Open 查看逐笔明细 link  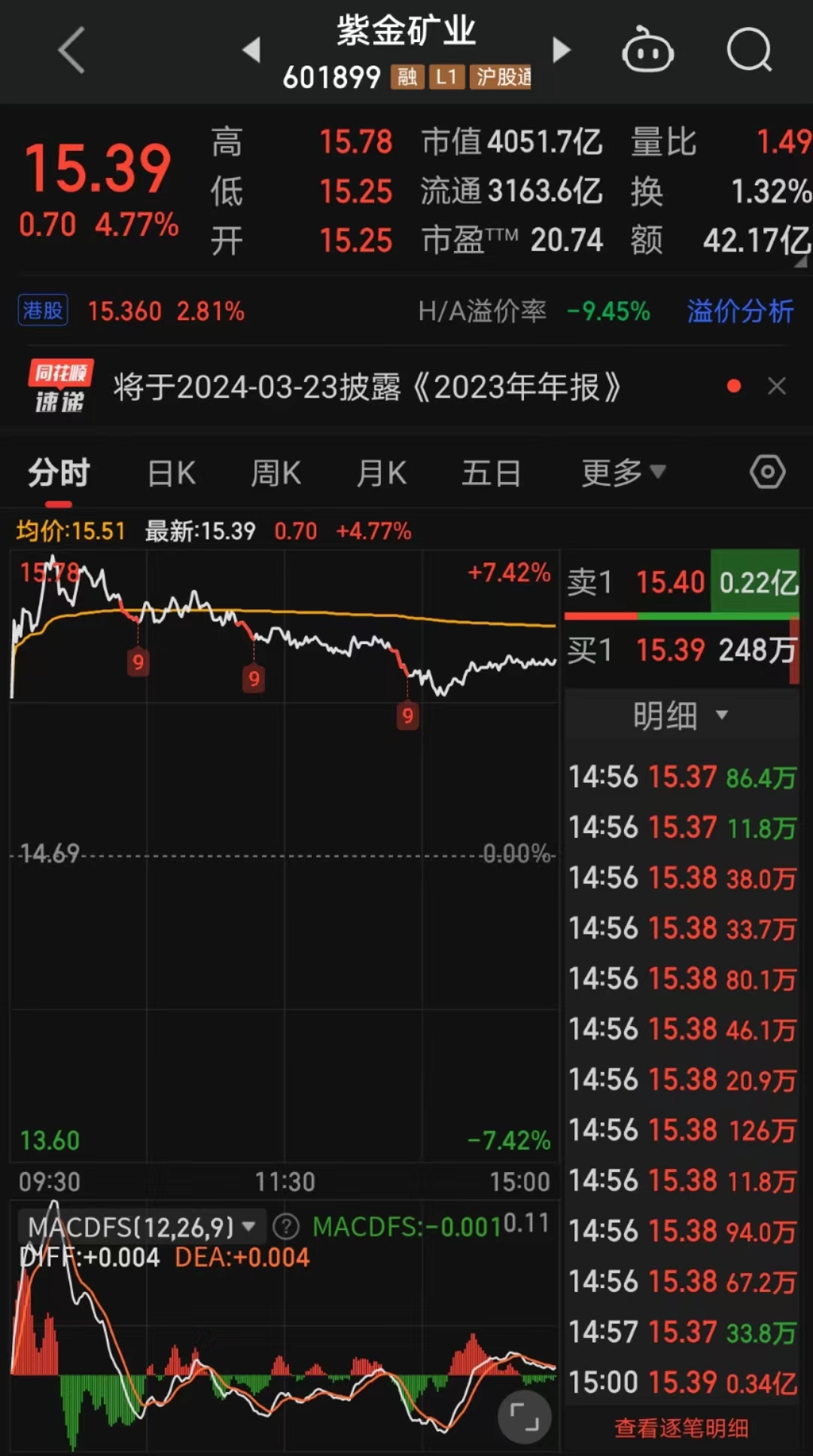(x=681, y=1428)
